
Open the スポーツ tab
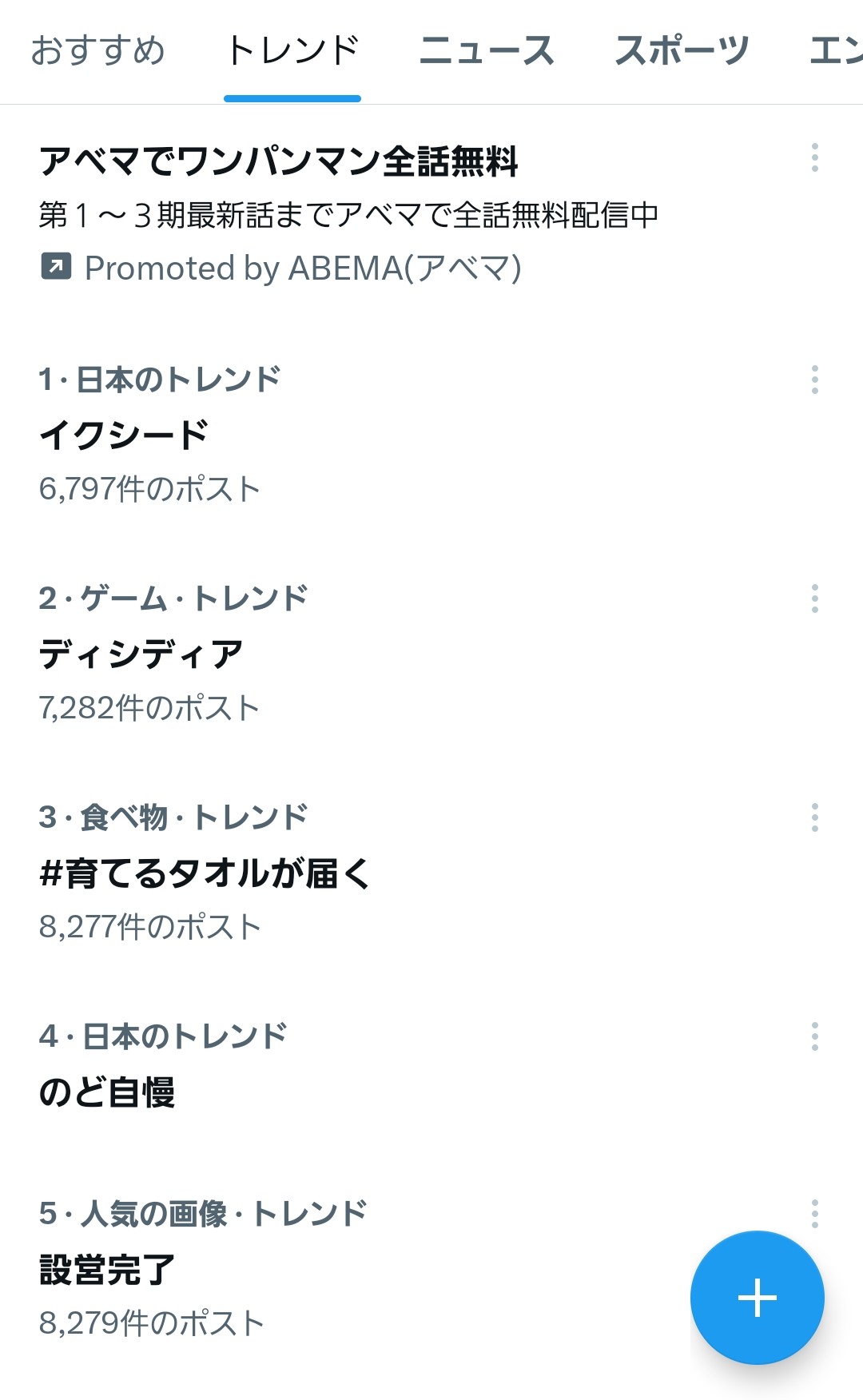(x=682, y=51)
